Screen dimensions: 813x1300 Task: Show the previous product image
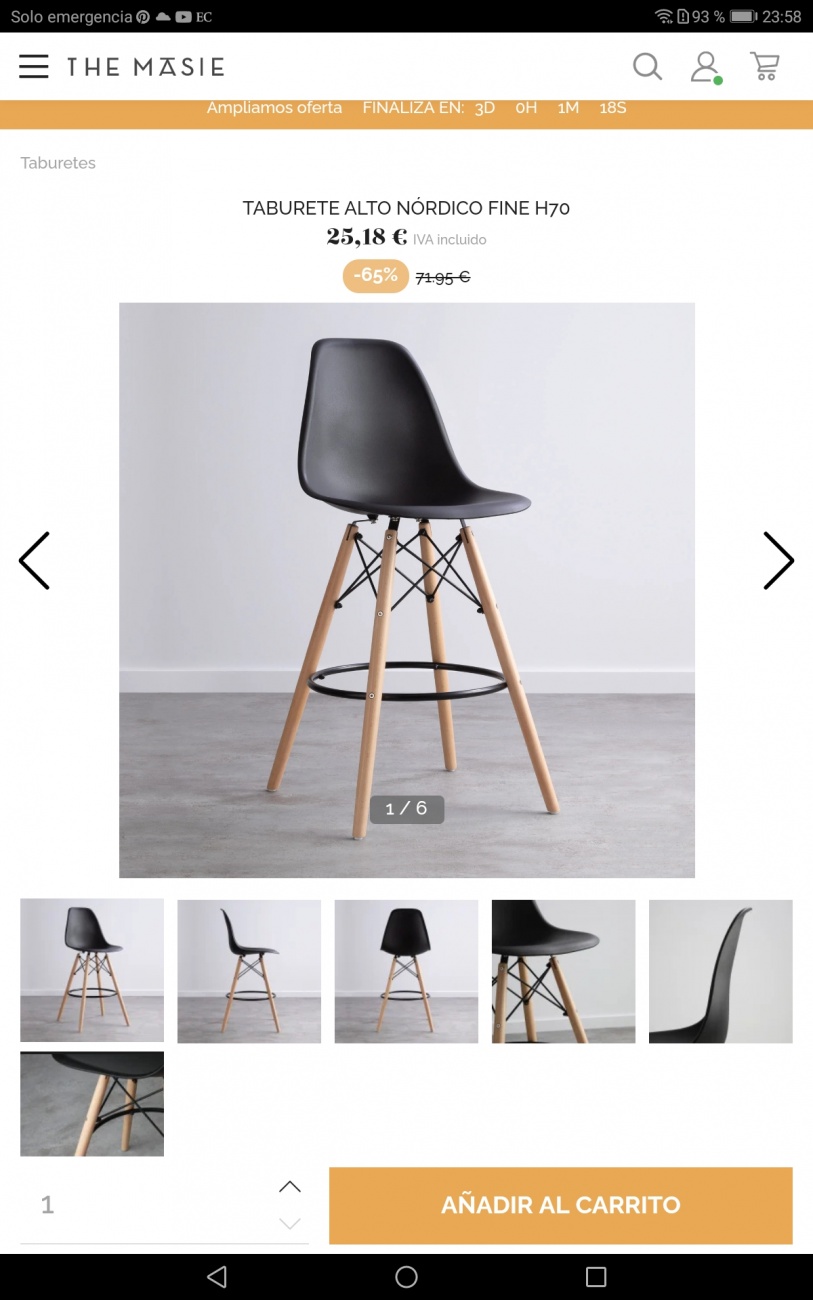(34, 560)
